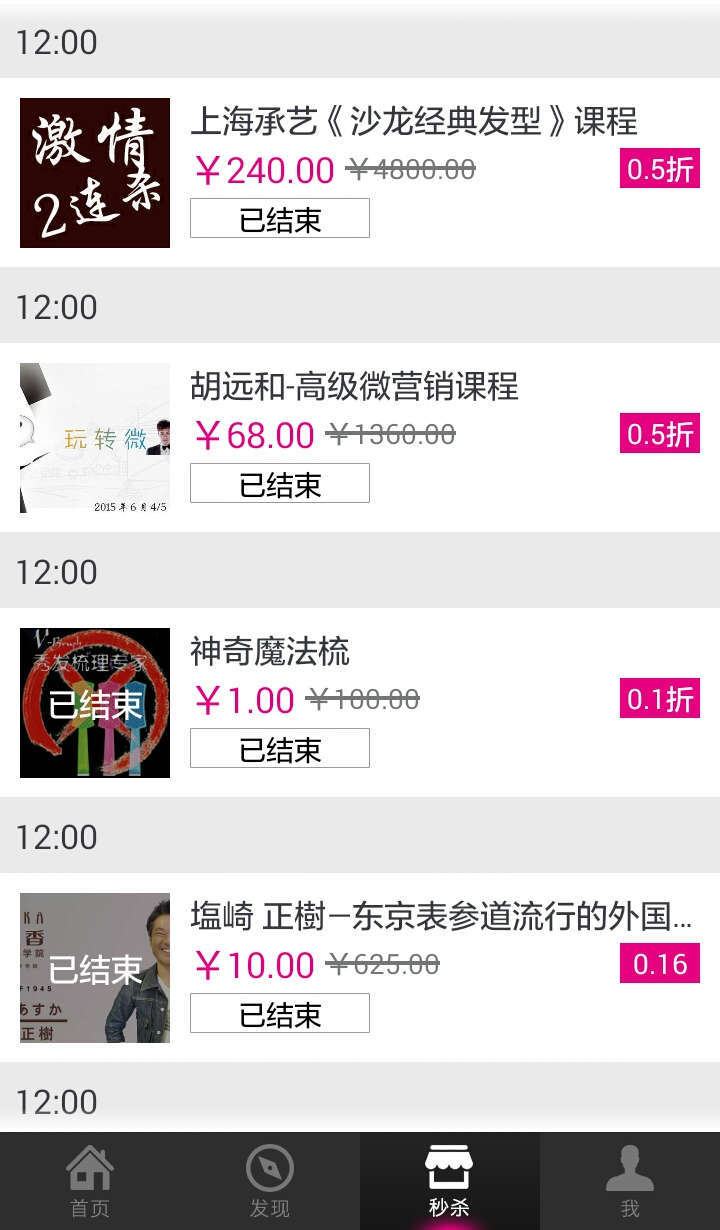This screenshot has height=1230, width=720.
Task: Click the 激情2连杀 product thumbnail
Action: (x=95, y=172)
